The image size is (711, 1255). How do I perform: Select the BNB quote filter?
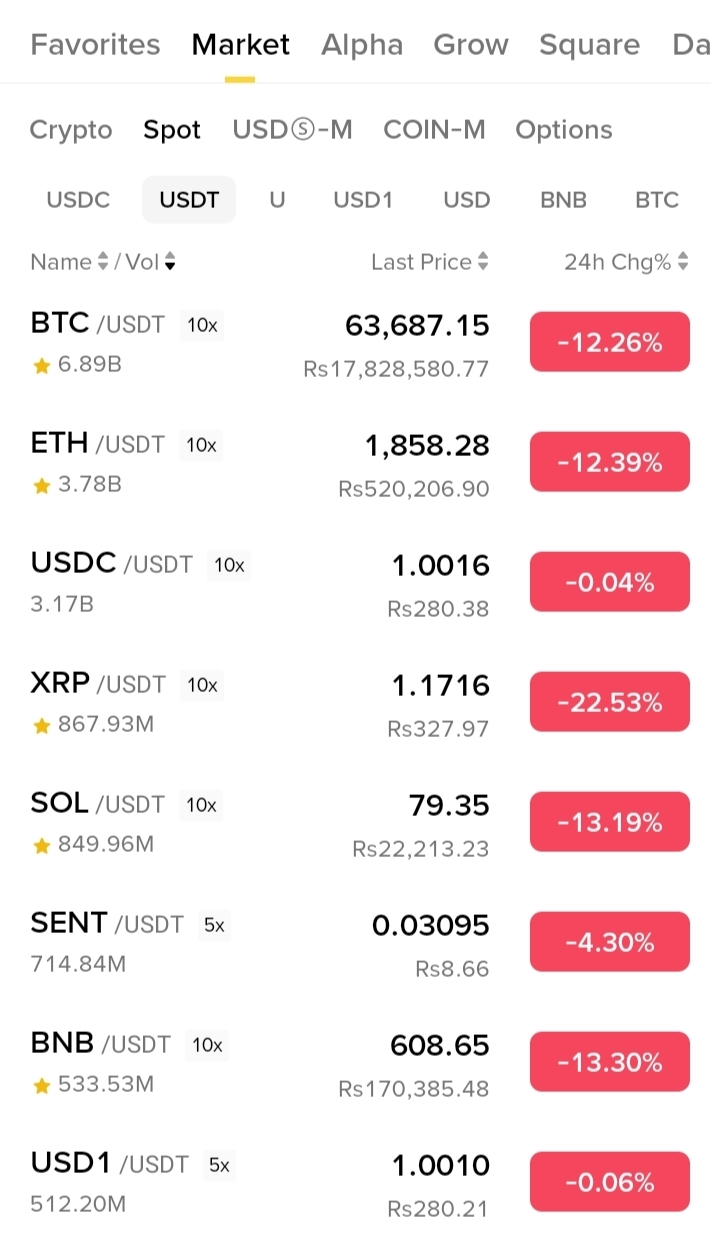click(x=563, y=199)
